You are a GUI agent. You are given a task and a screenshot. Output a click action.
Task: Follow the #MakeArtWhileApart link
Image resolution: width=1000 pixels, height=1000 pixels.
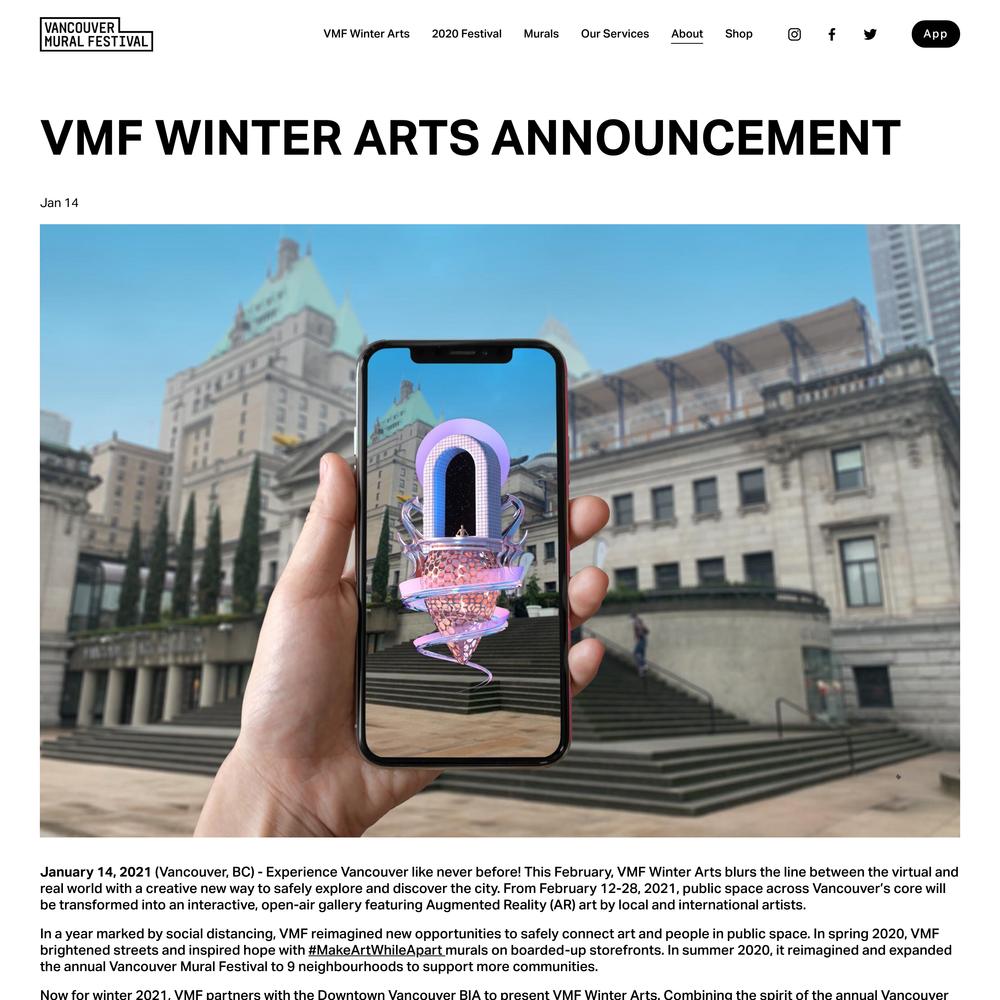click(375, 950)
